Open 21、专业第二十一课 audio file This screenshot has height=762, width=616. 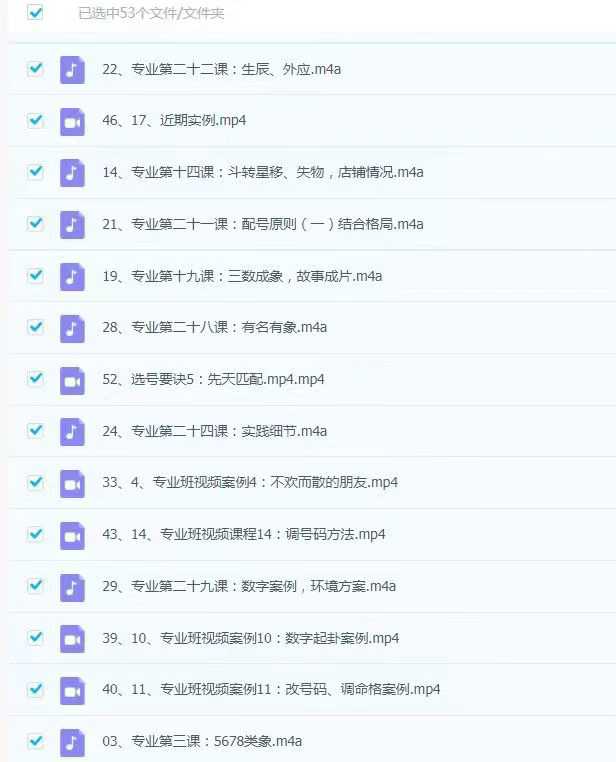(262, 224)
